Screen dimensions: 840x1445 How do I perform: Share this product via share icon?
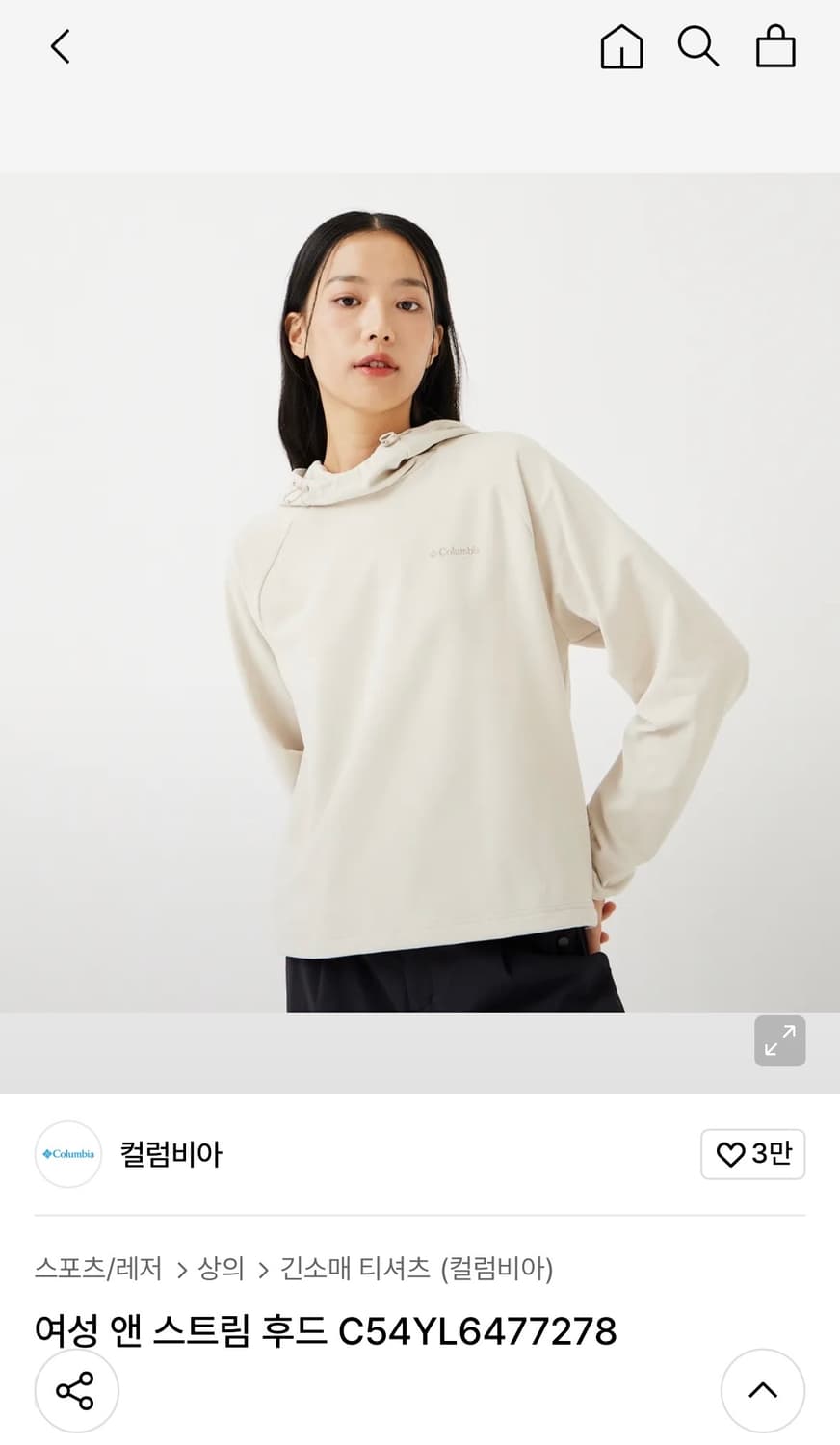tap(76, 1390)
